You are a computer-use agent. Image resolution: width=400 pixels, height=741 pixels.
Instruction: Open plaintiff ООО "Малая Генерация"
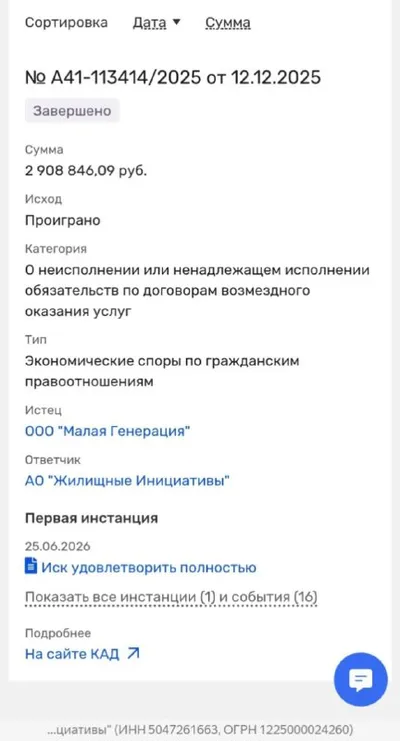107,431
